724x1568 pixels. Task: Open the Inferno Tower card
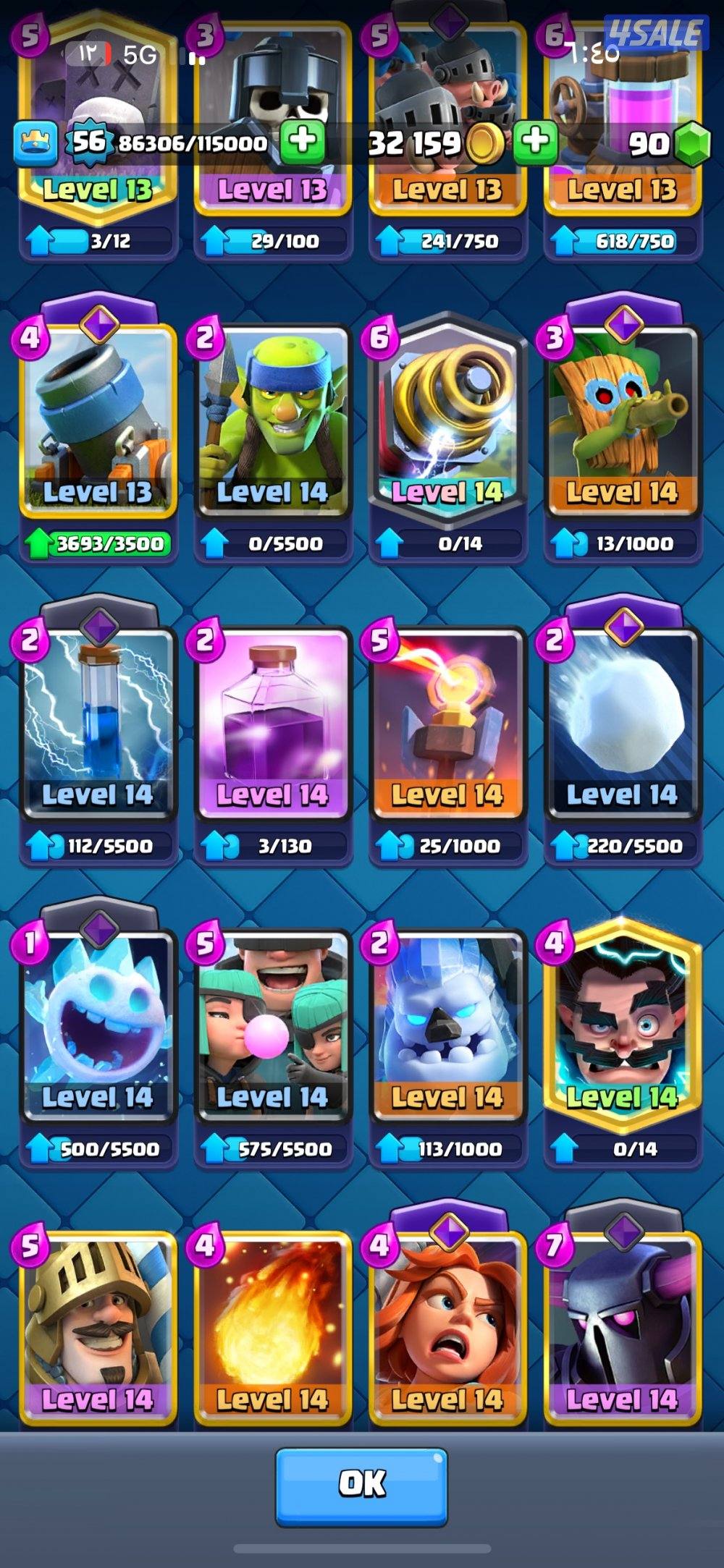pos(447,724)
